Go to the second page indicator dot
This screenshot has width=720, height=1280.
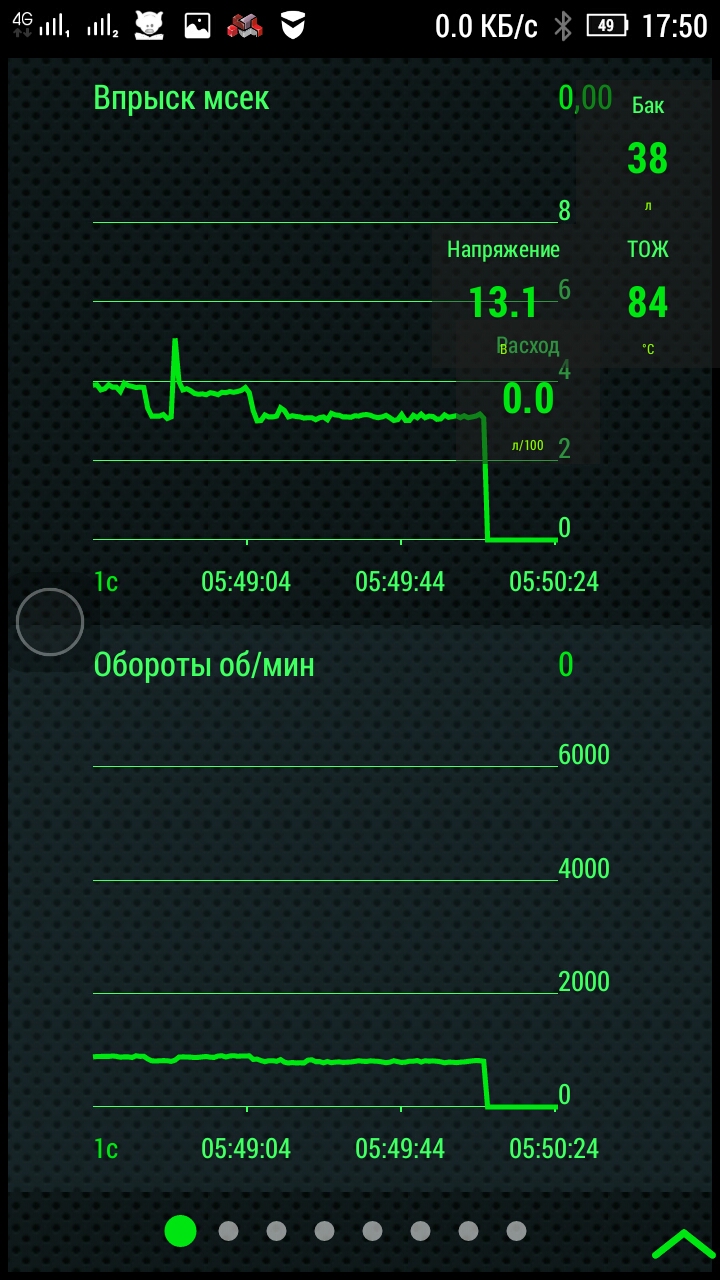[228, 1231]
